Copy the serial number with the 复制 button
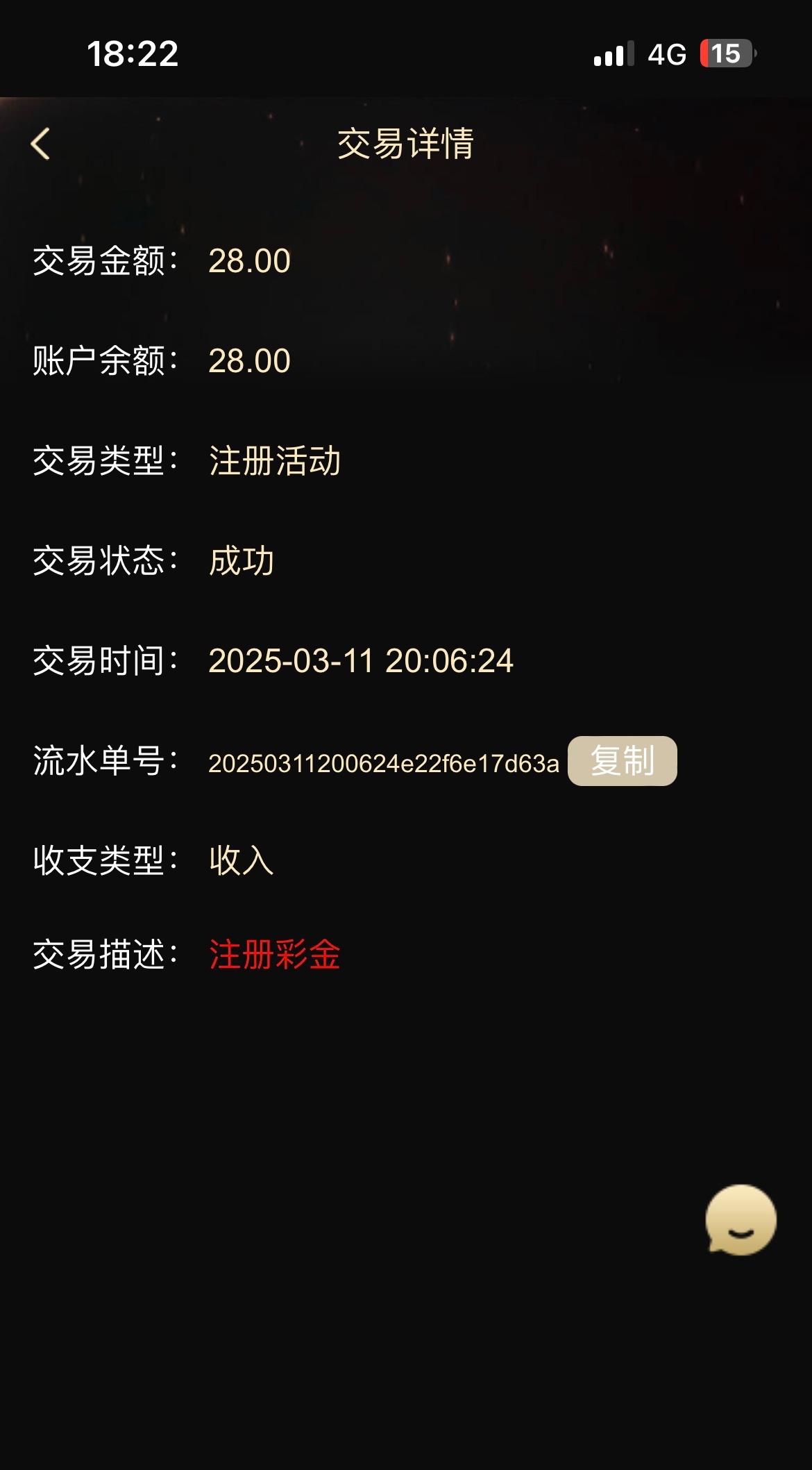 622,761
